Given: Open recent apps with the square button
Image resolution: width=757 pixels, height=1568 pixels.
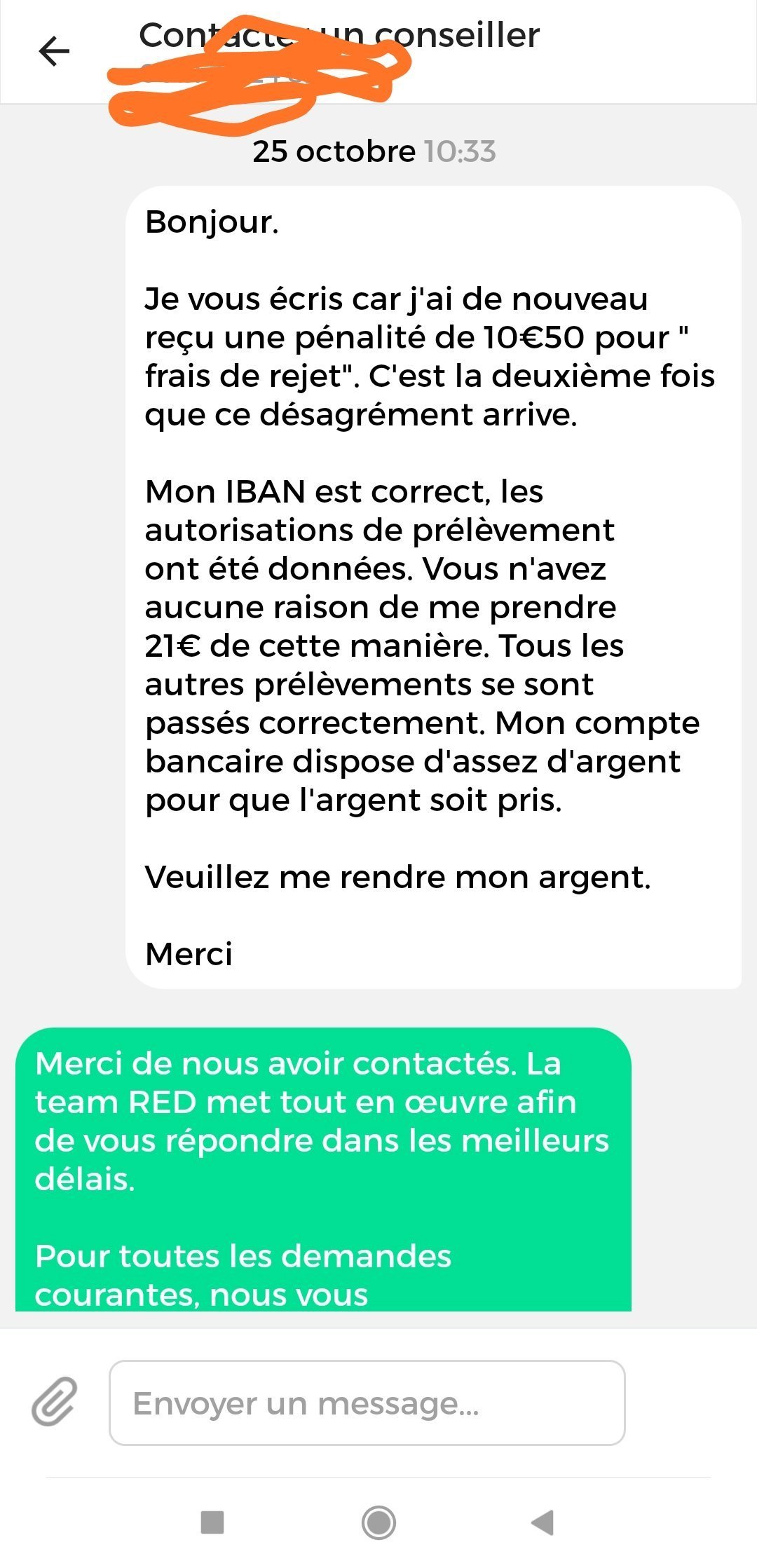Looking at the screenshot, I should pos(212,1522).
